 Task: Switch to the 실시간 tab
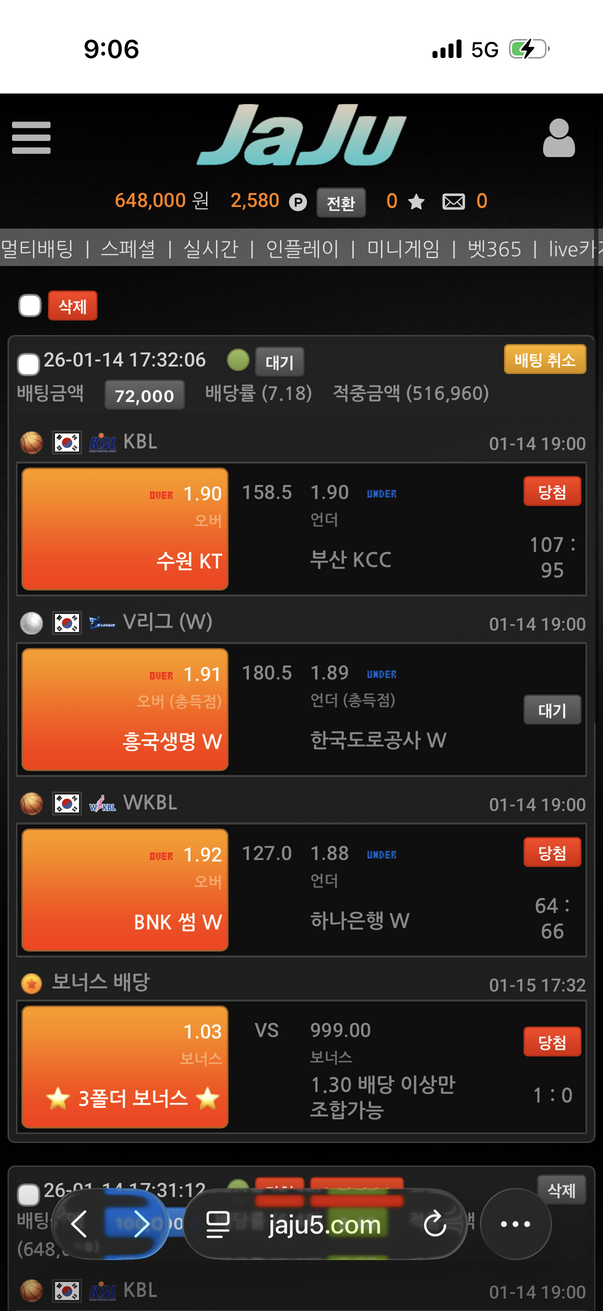point(210,249)
